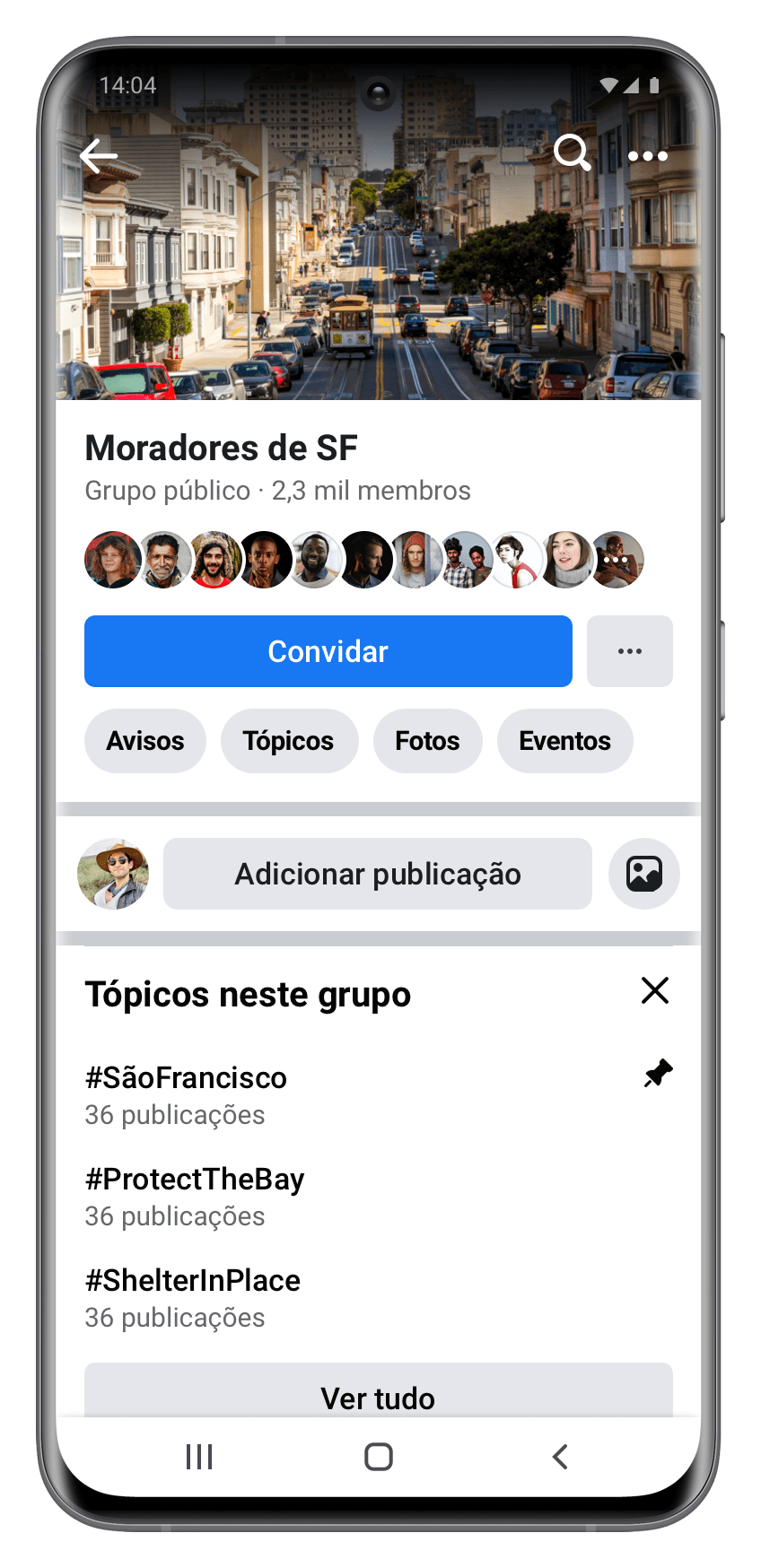The width and height of the screenshot is (761, 1568).
Task: Tap Ver tudo to see all topics
Action: [378, 1396]
